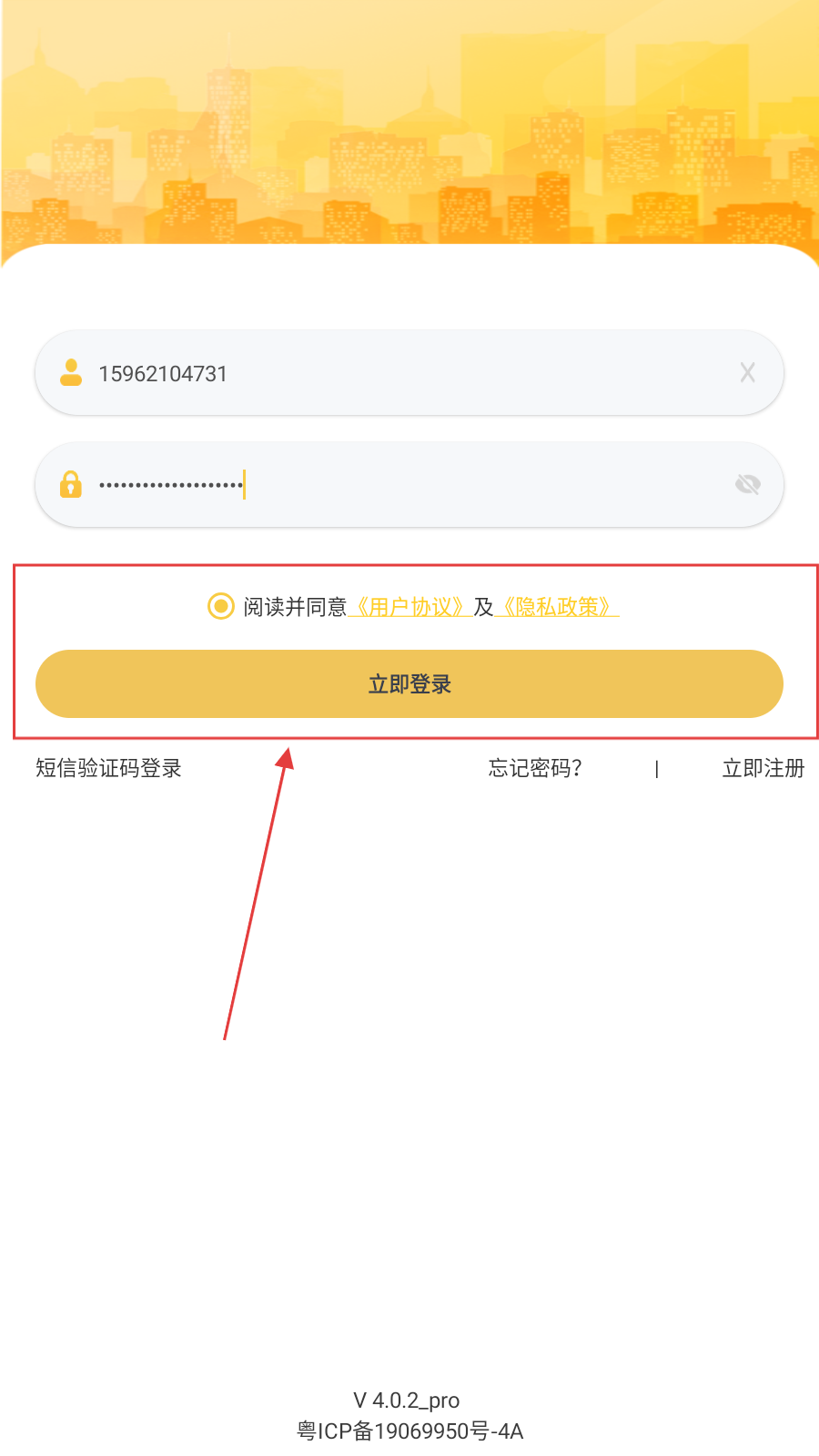Open the 《用户协议》 link
819x1456 pixels.
(x=409, y=607)
